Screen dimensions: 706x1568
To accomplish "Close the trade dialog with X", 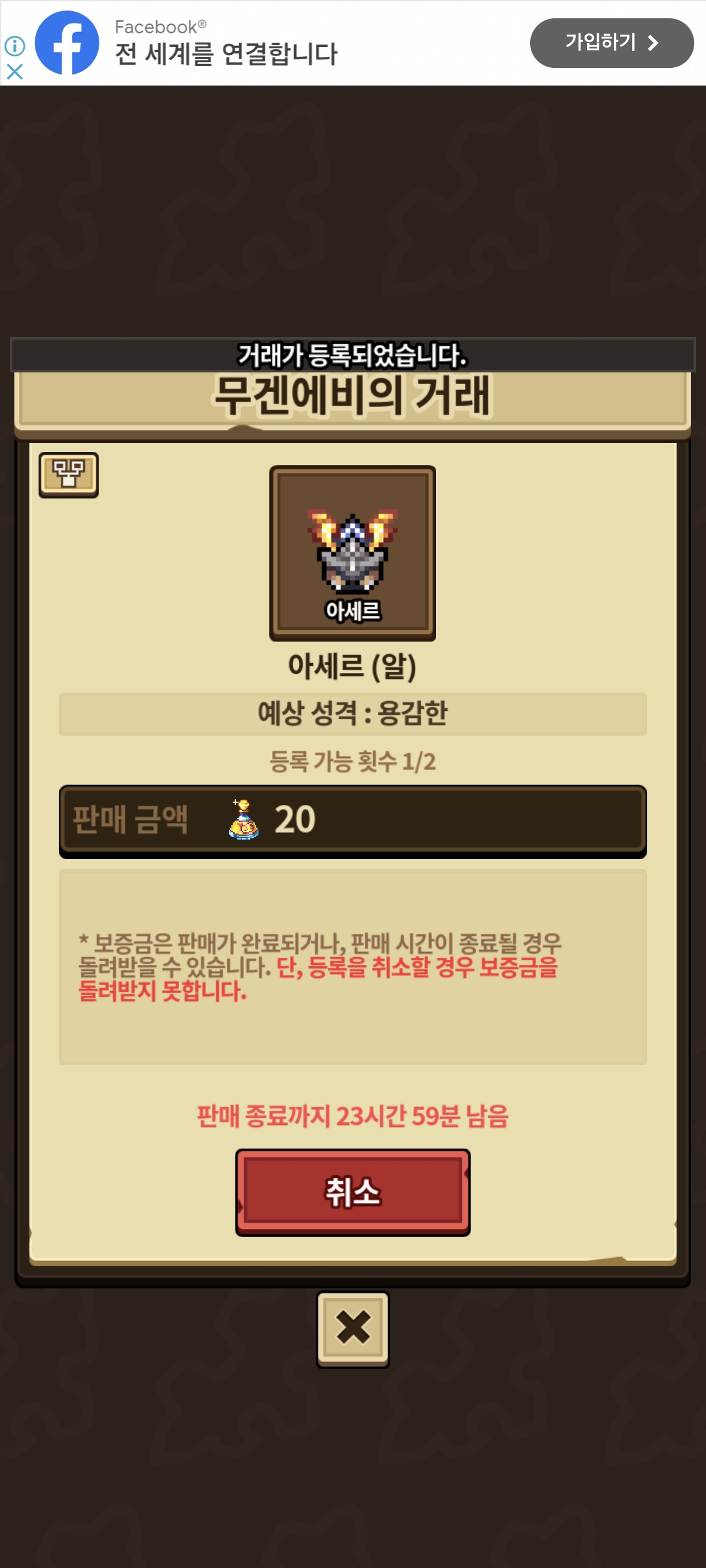I will [353, 1329].
